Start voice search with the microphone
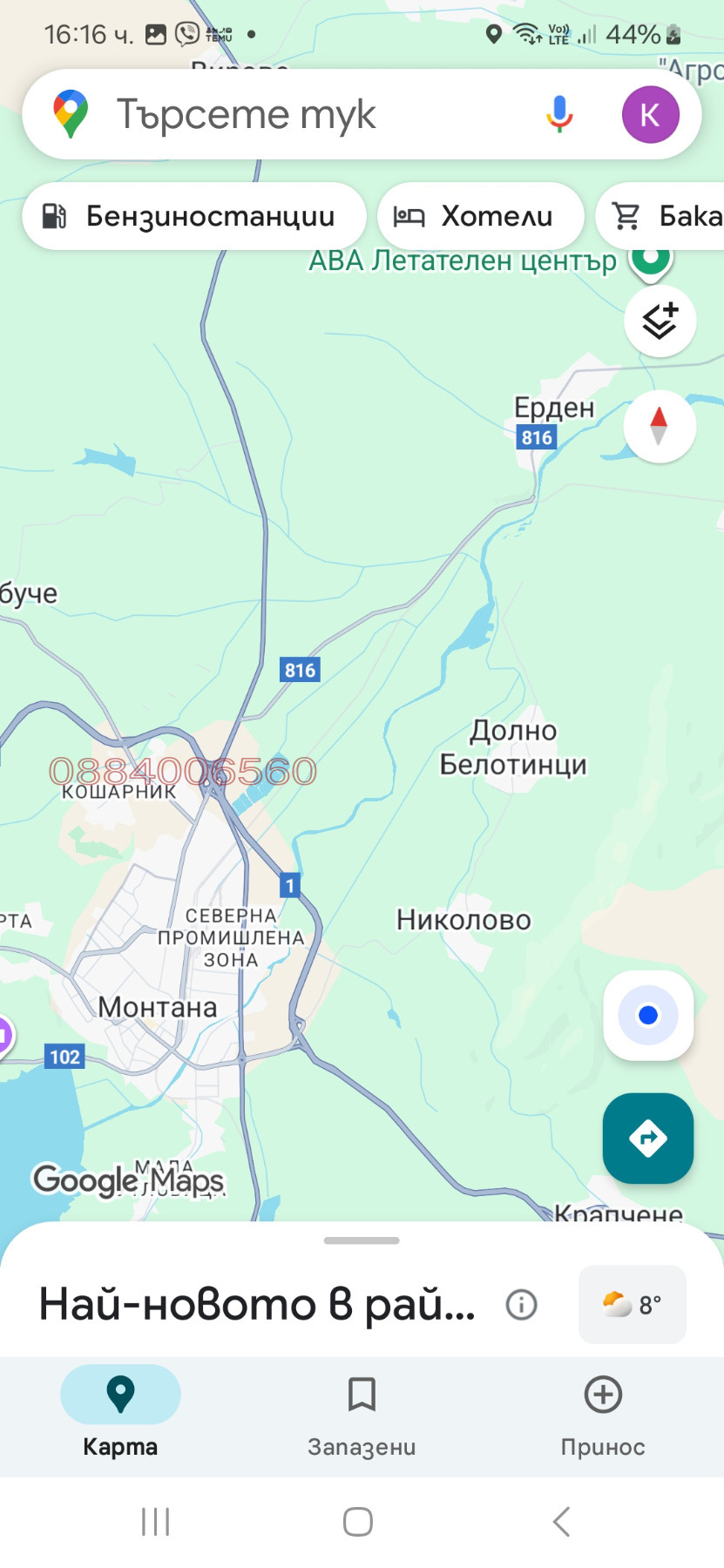724x1568 pixels. click(559, 114)
